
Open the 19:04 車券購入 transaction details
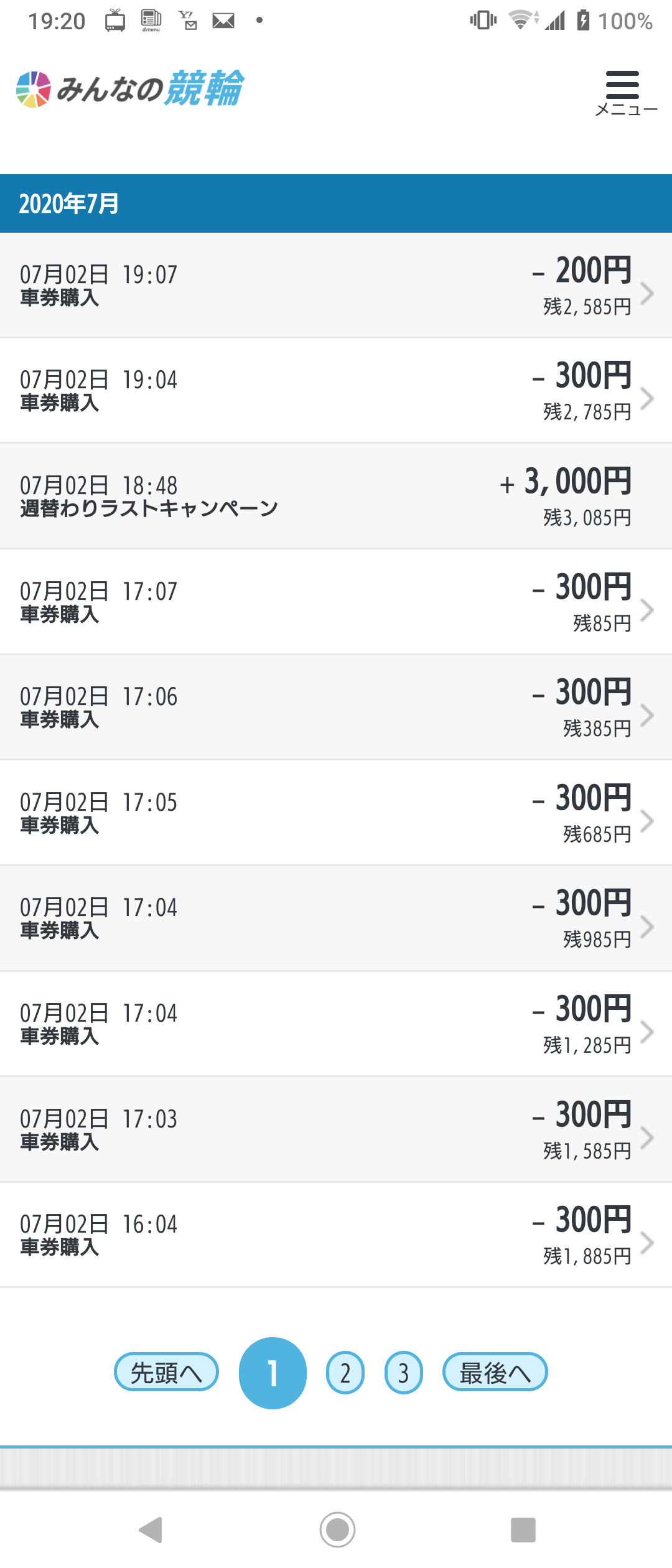pyautogui.click(x=336, y=391)
